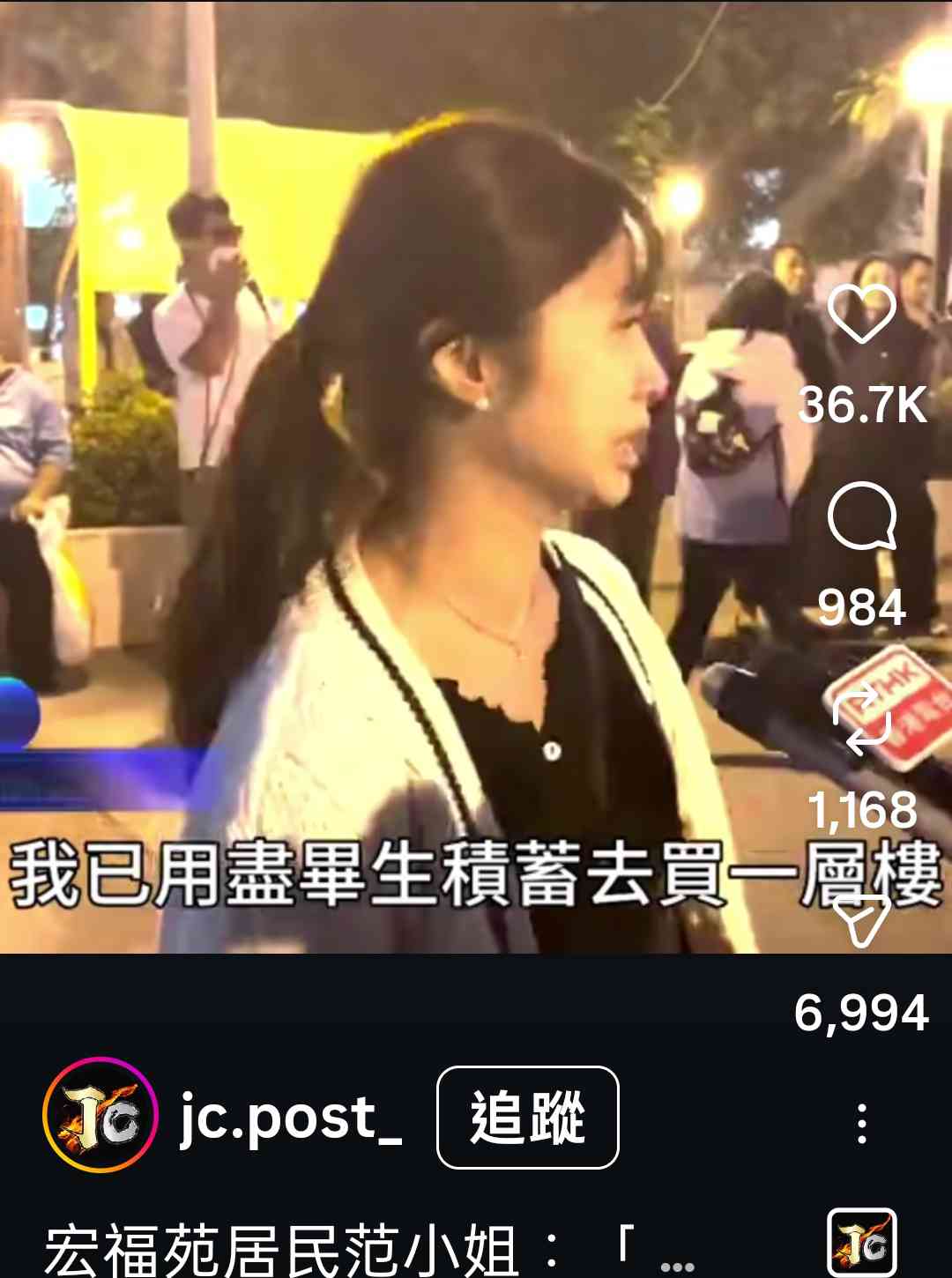Repost this reel
The height and width of the screenshot is (1278, 952).
861,721
